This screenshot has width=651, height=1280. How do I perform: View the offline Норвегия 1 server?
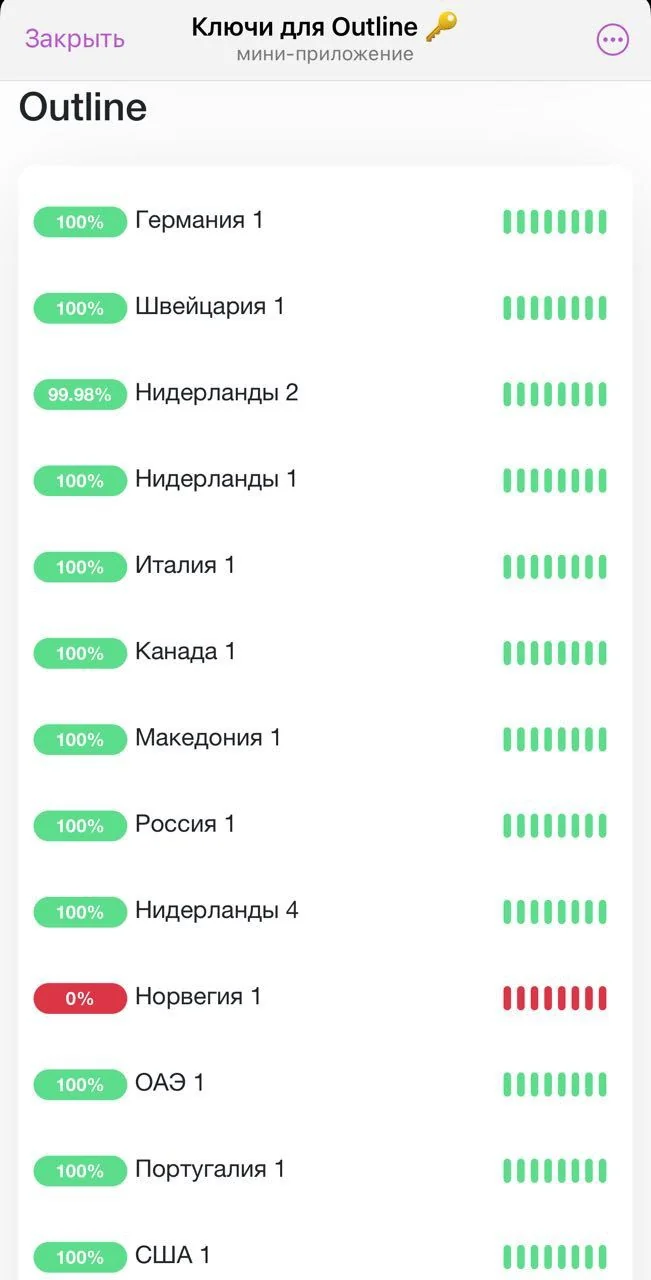tap(325, 998)
